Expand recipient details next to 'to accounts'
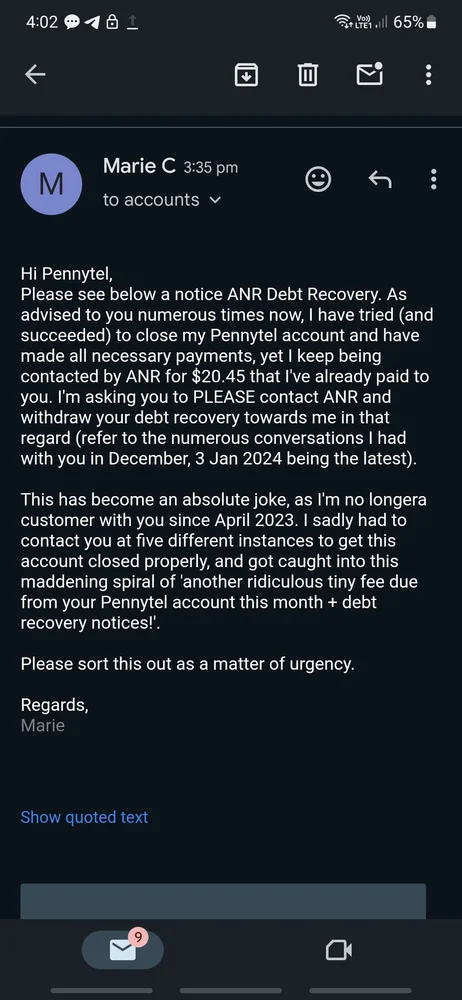Image resolution: width=462 pixels, height=1000 pixels. (214, 200)
